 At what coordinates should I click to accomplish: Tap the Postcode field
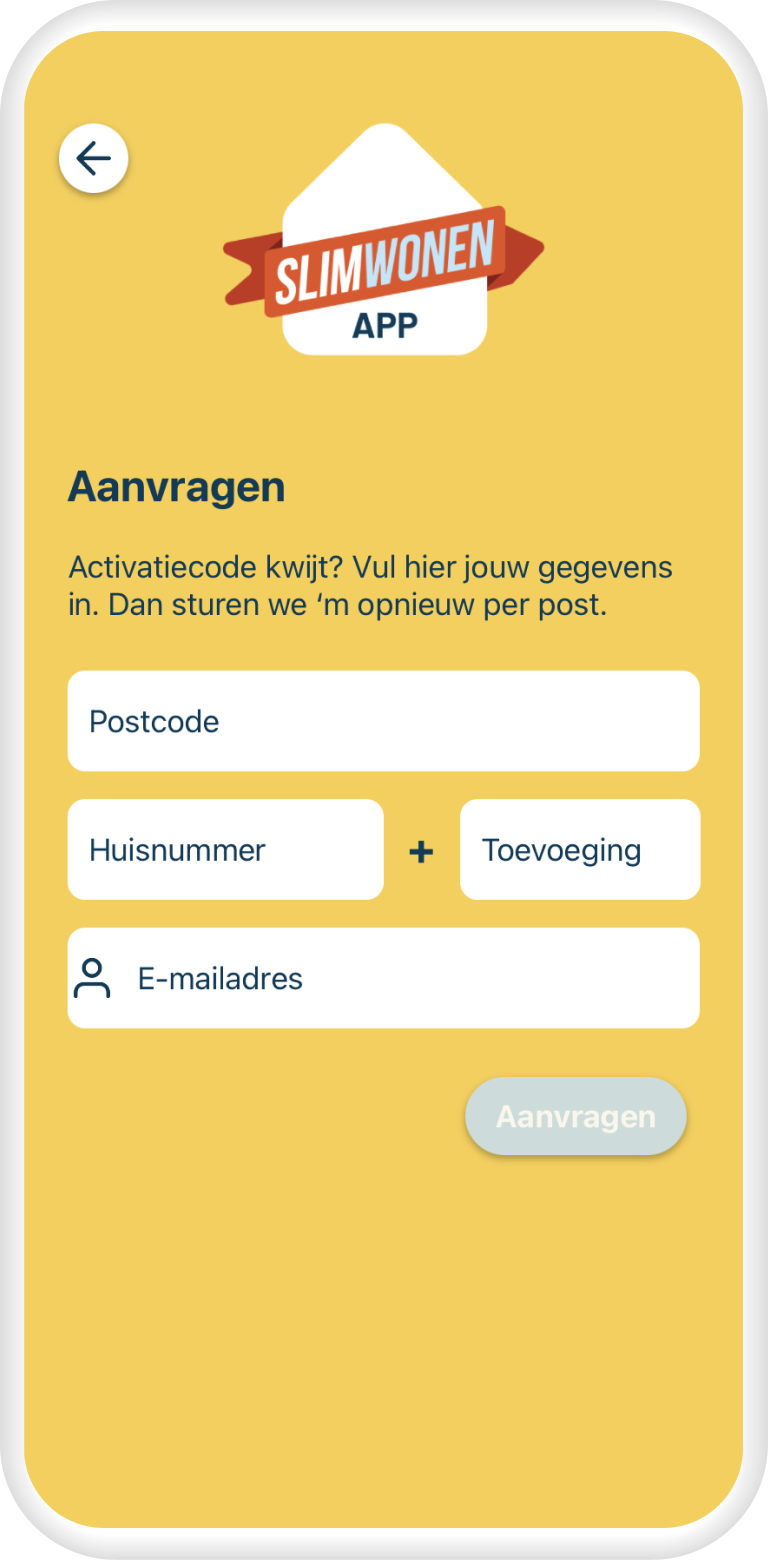tap(383, 721)
